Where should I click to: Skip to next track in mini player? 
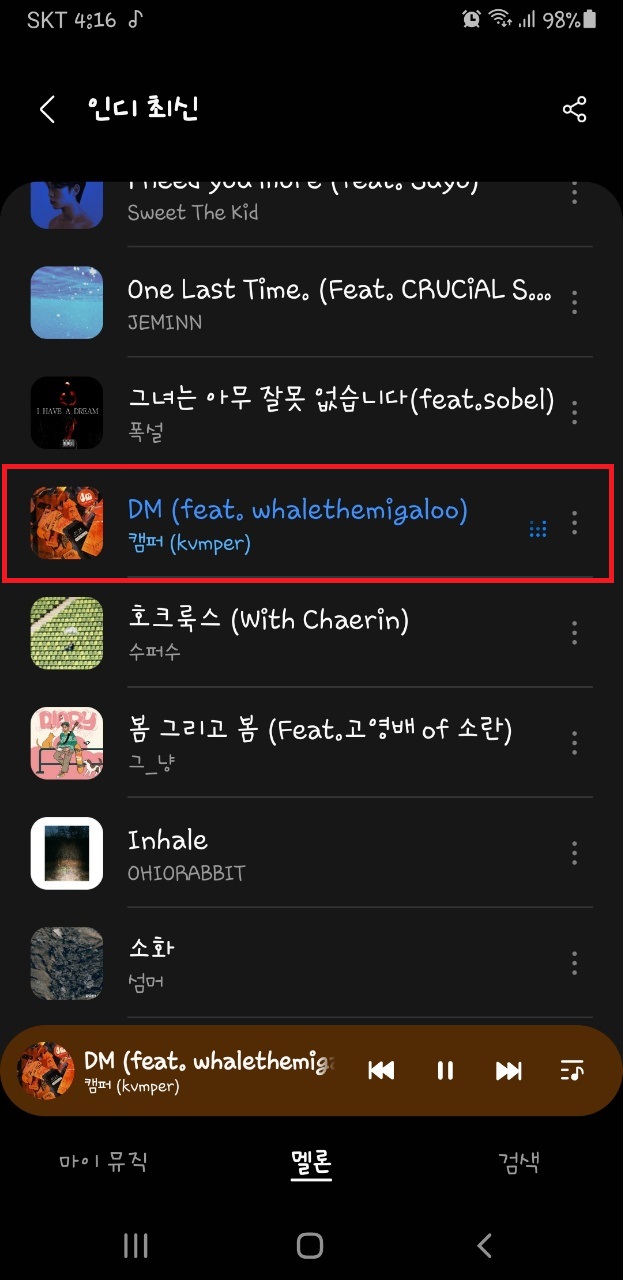pos(509,1071)
